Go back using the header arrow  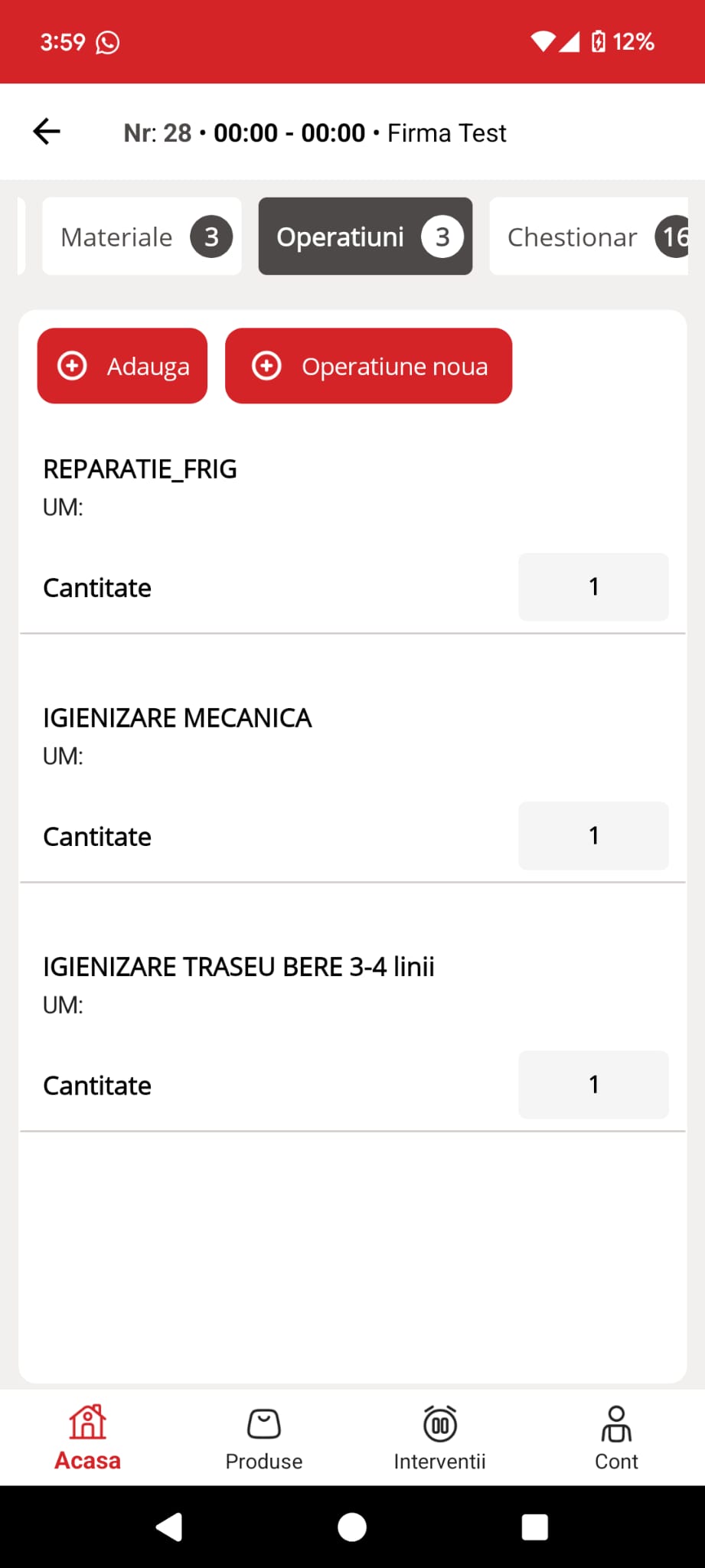[47, 132]
